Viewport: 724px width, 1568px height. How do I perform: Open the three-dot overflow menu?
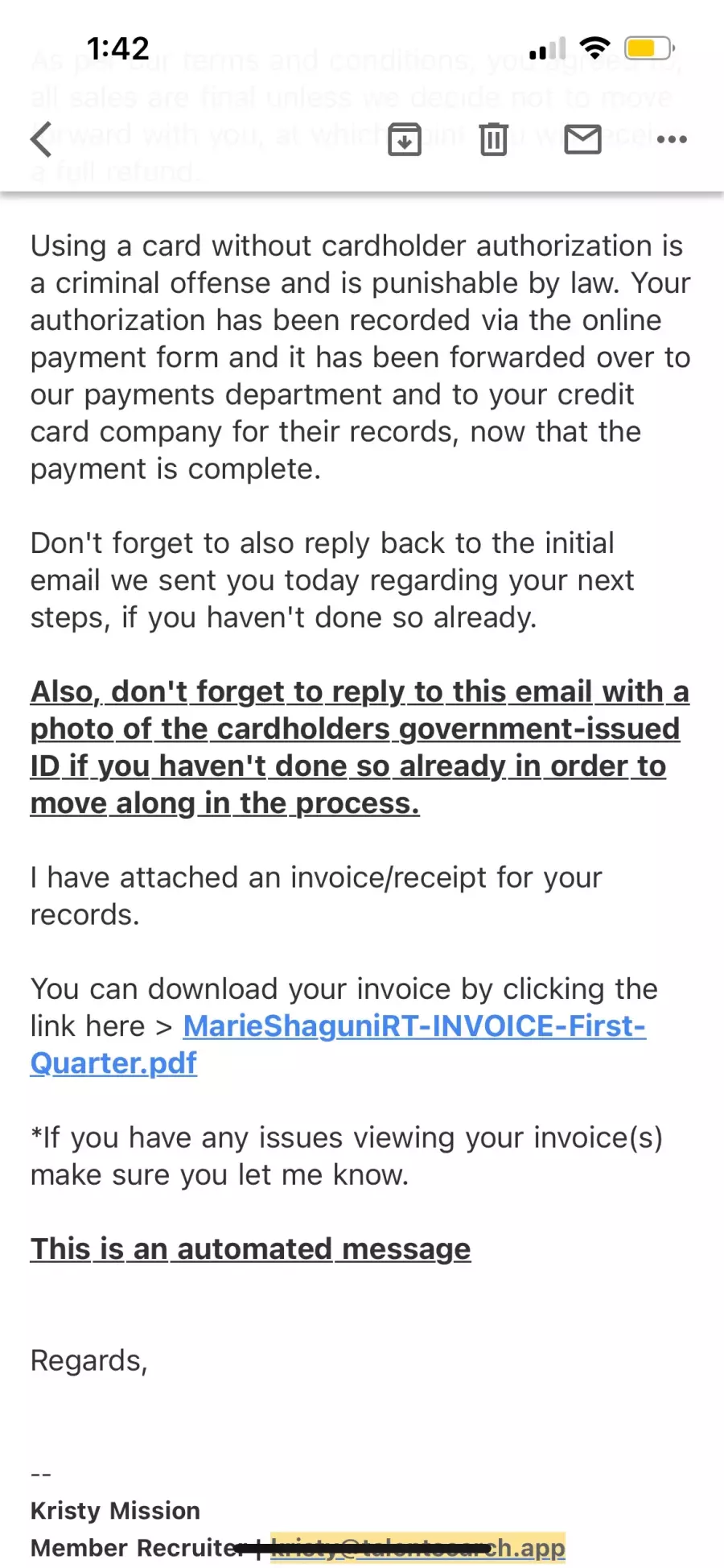tap(672, 139)
